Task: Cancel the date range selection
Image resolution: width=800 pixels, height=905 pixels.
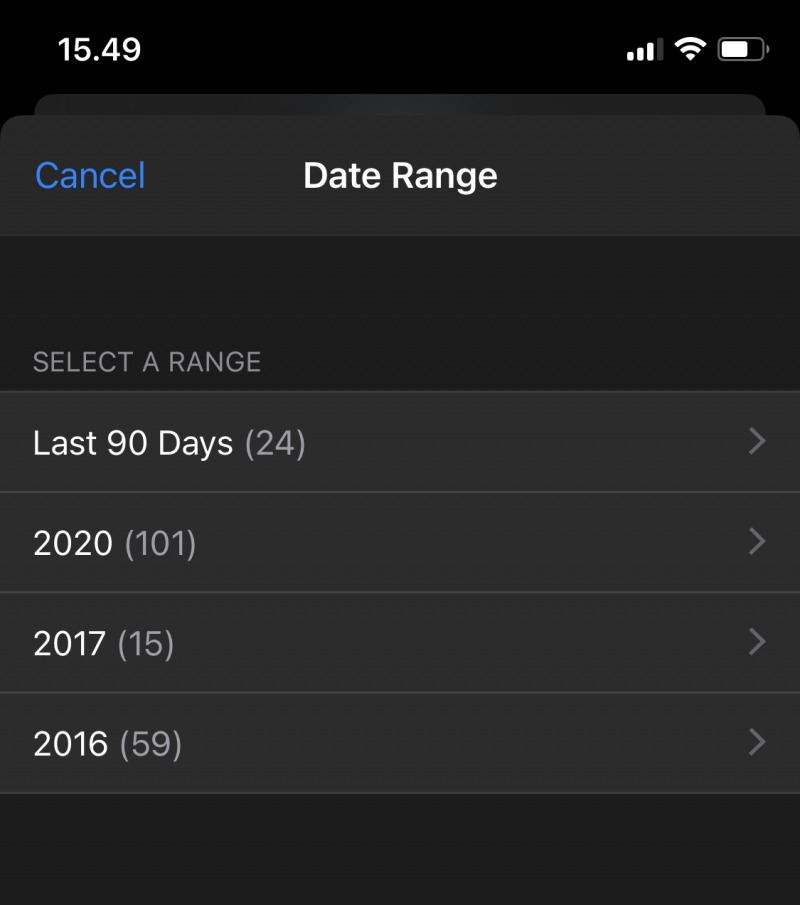Action: (90, 176)
